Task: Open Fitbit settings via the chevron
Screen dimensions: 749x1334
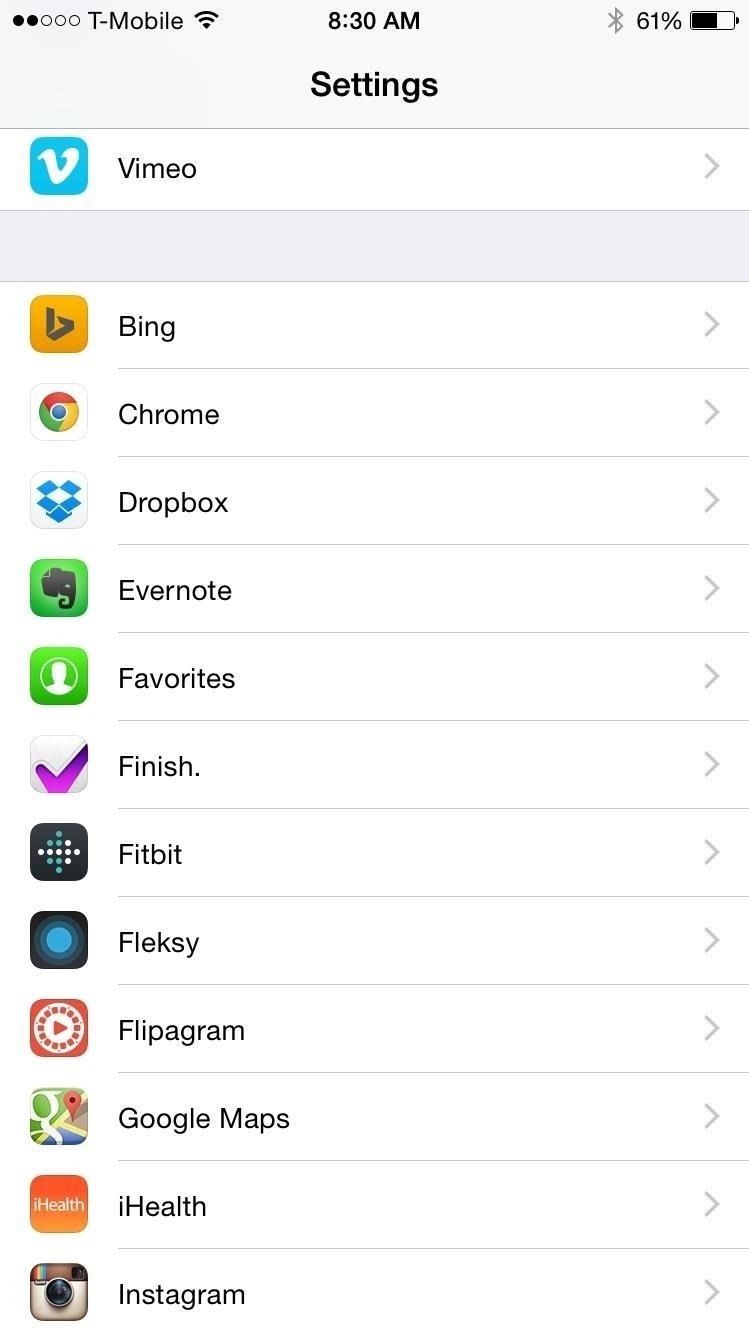Action: [711, 853]
